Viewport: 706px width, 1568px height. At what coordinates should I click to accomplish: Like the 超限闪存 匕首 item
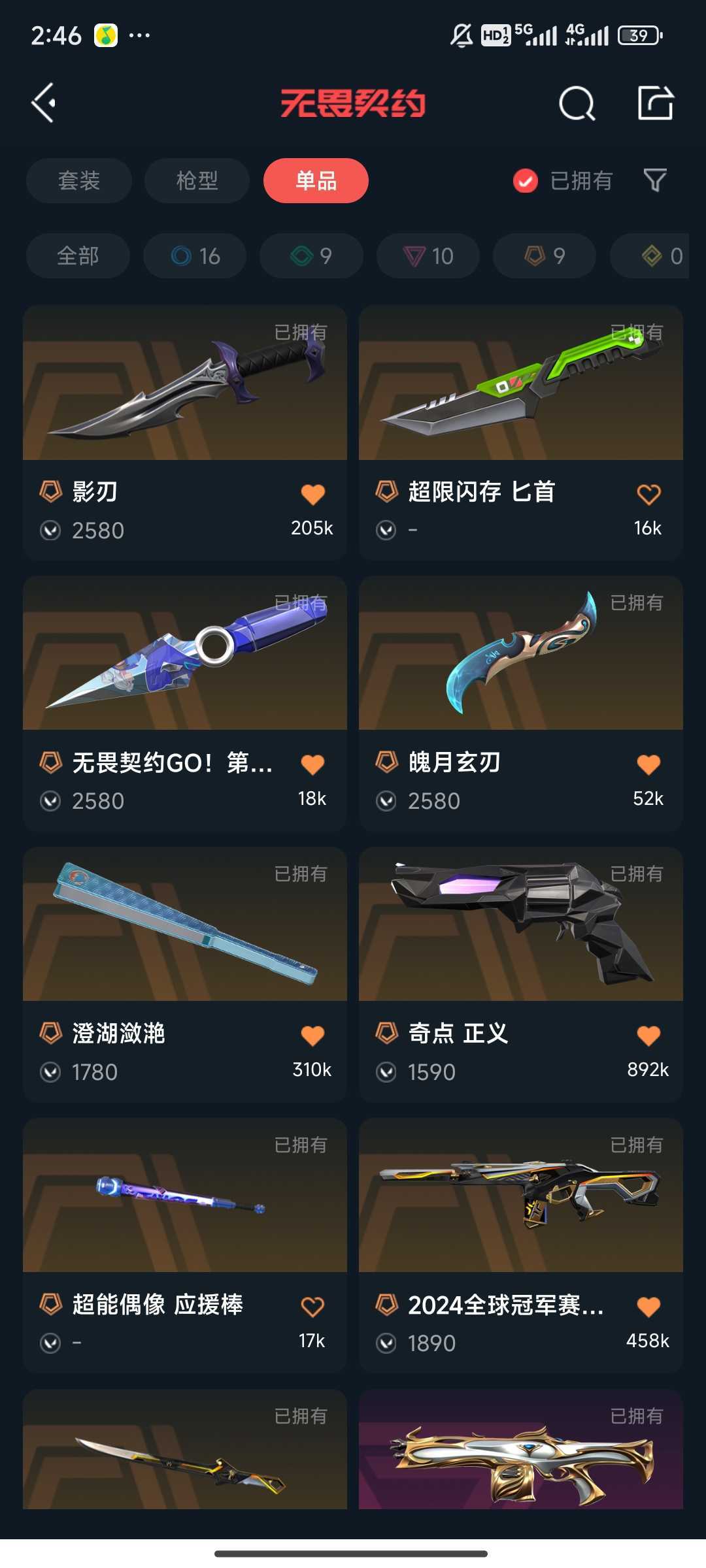click(648, 495)
